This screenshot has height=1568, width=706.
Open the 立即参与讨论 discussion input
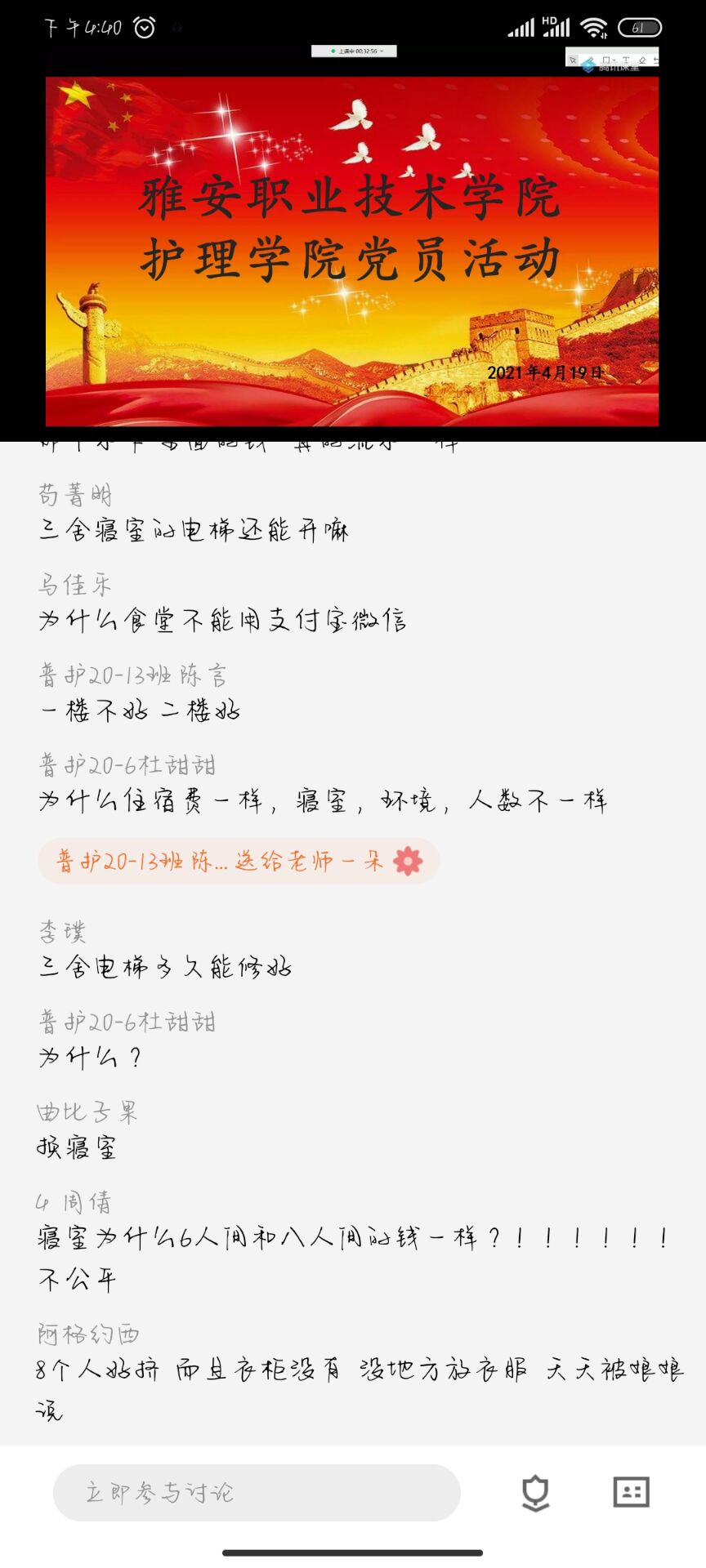(257, 1493)
